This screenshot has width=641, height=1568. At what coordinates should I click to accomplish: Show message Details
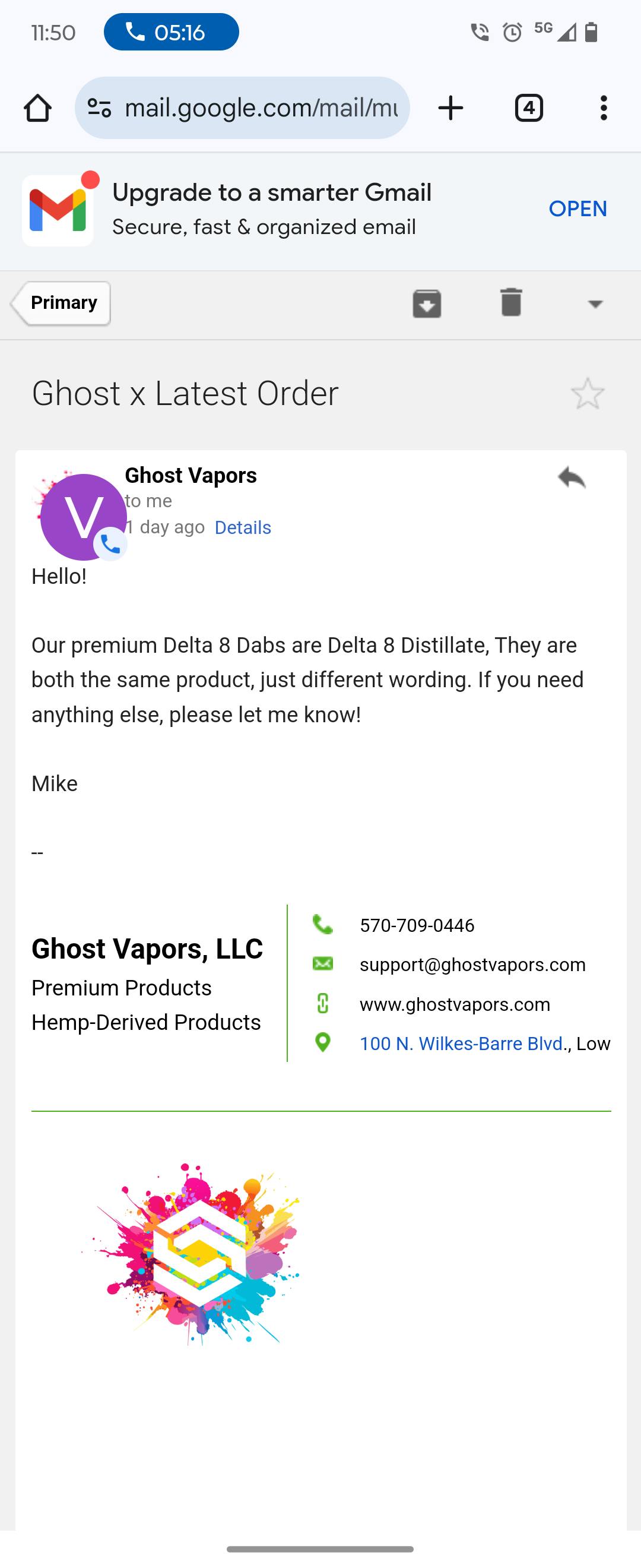pyautogui.click(x=243, y=528)
